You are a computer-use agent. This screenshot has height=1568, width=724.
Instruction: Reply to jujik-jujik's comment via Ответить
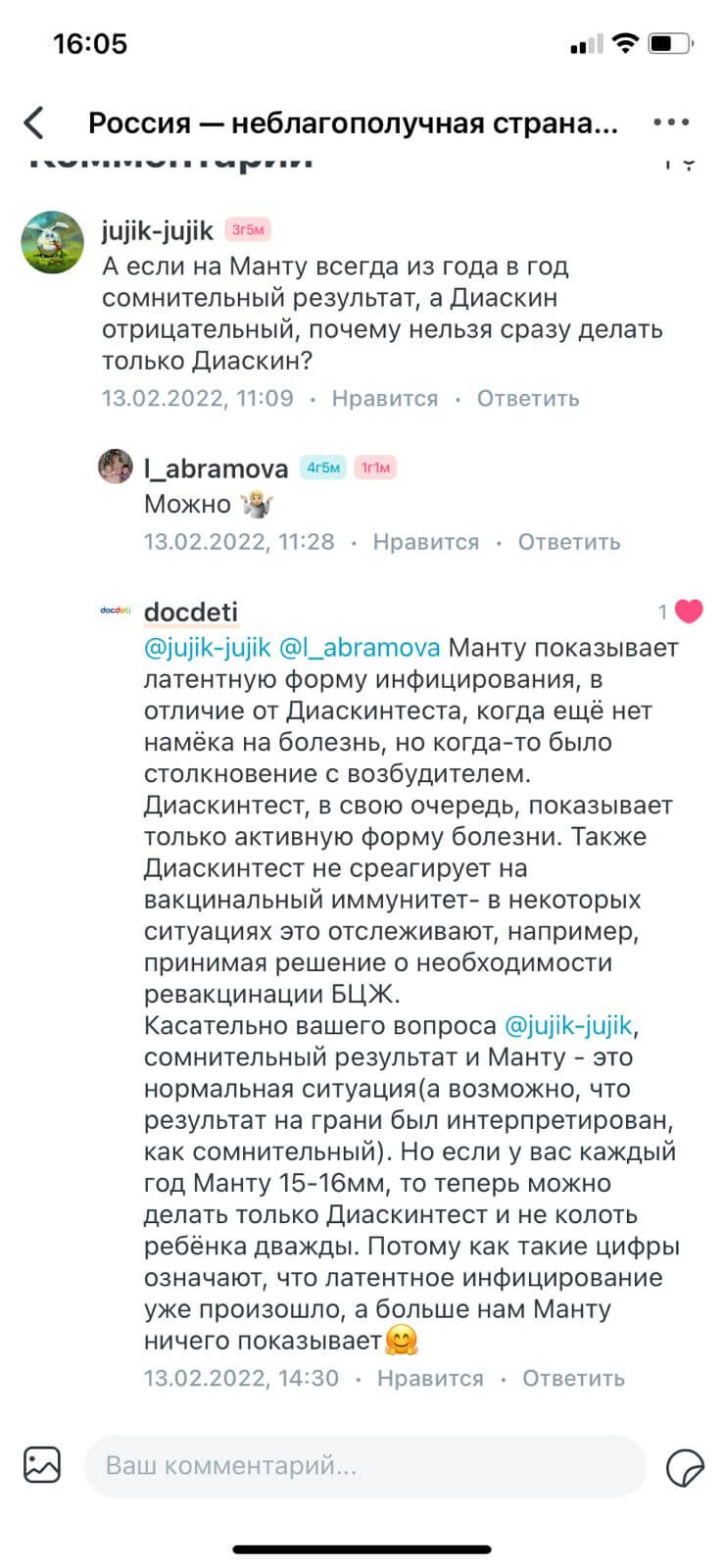pyautogui.click(x=528, y=399)
